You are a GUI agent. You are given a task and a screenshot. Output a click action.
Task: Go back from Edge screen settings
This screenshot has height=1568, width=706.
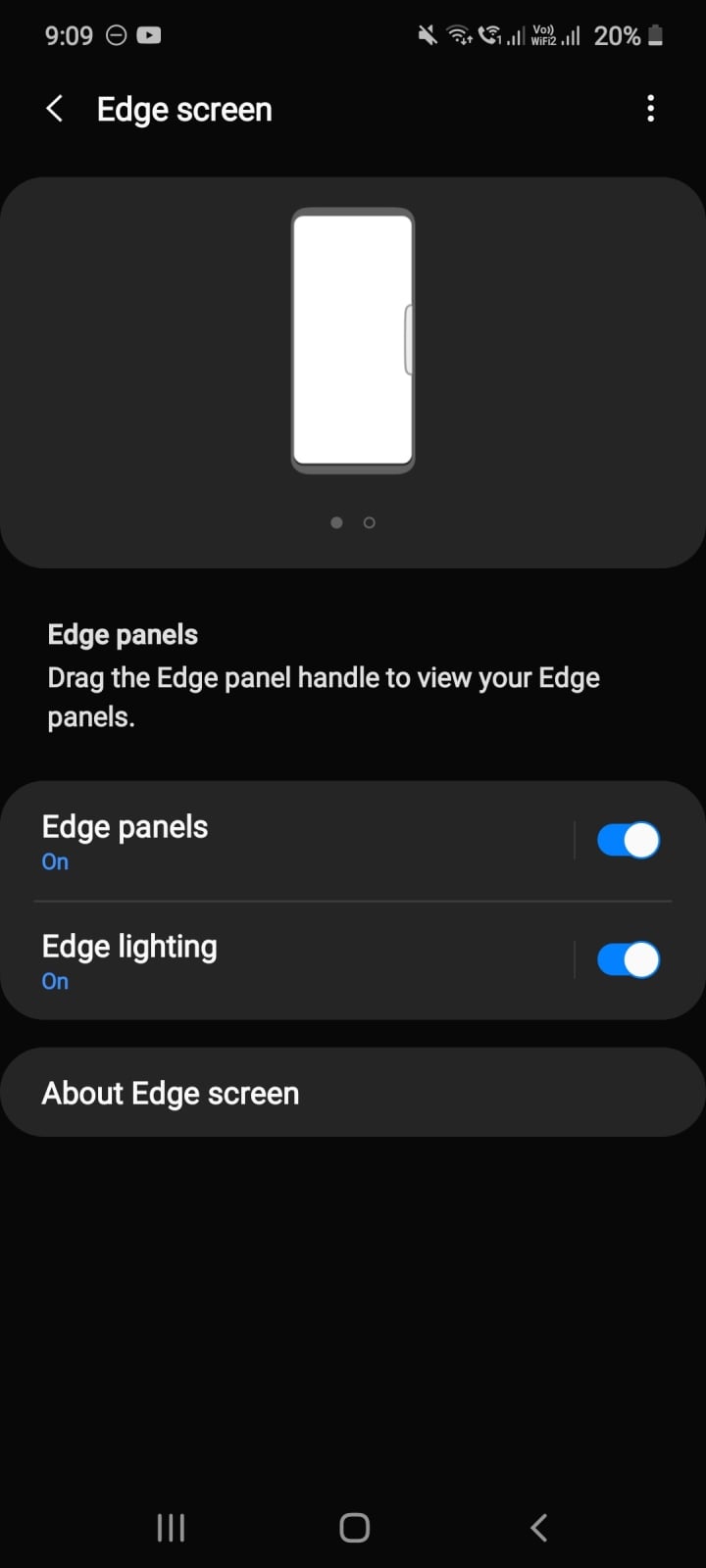pyautogui.click(x=55, y=109)
